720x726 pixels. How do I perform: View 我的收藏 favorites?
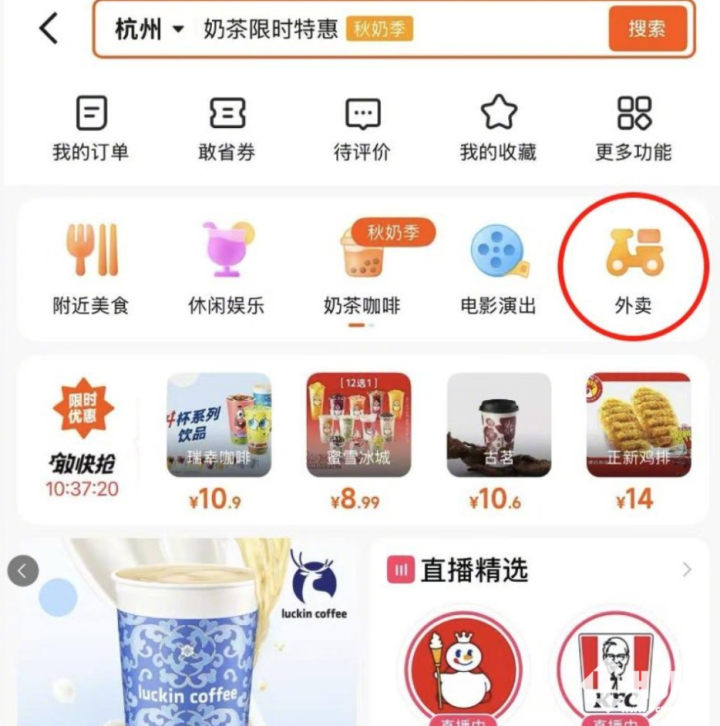pyautogui.click(x=498, y=129)
